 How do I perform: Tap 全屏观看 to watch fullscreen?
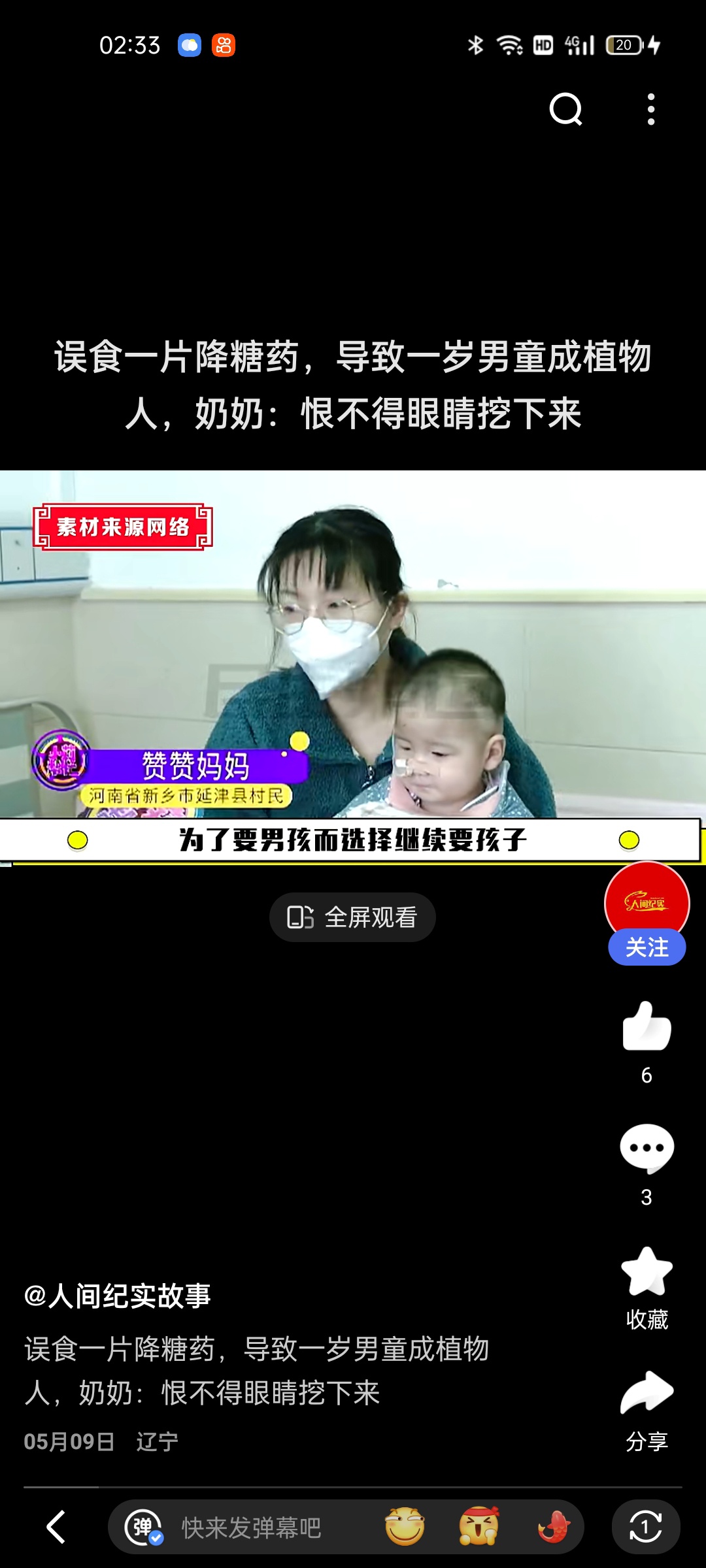pos(352,917)
